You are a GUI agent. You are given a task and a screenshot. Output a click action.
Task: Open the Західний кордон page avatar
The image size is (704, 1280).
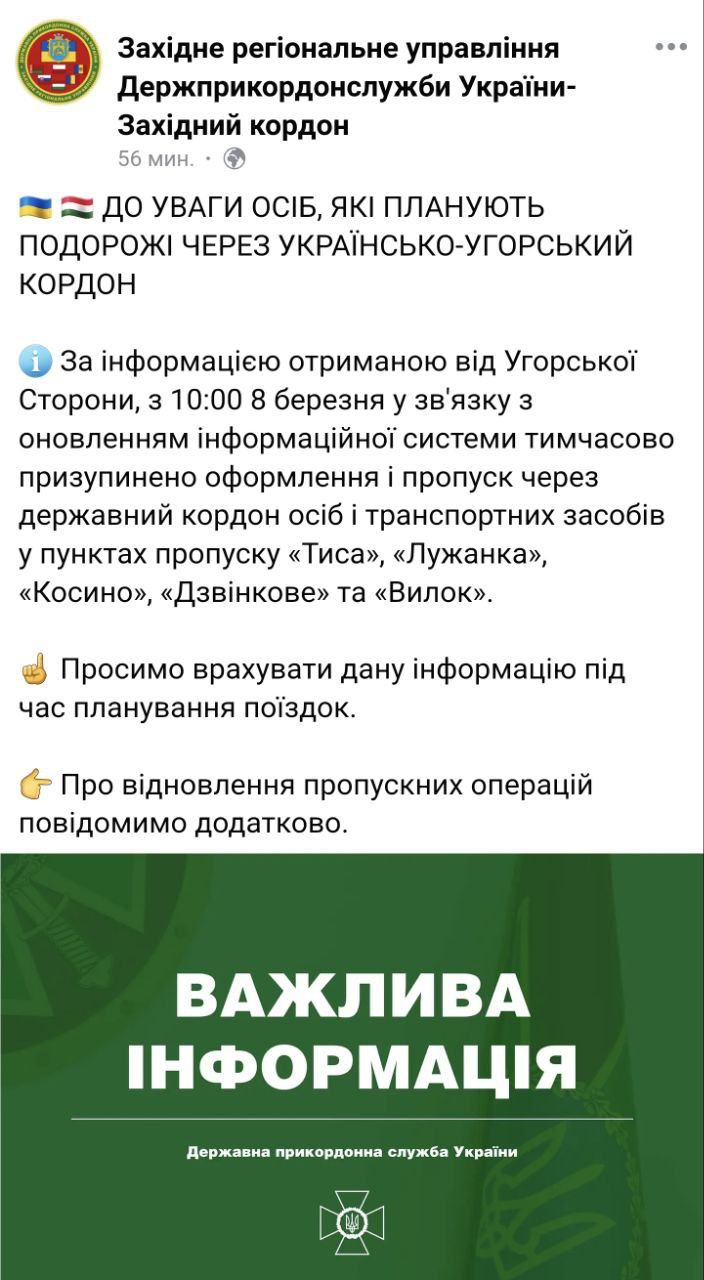point(58,62)
